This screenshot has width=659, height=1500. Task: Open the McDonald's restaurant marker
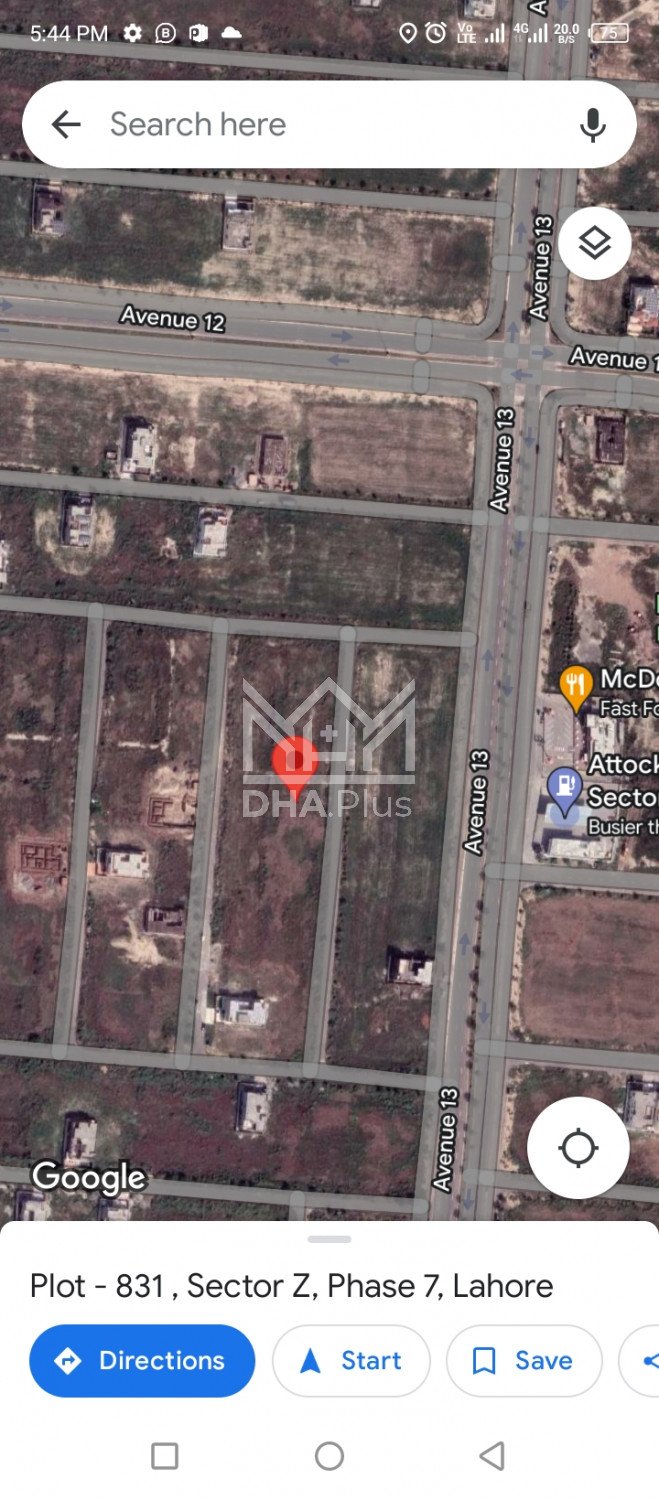coord(575,684)
